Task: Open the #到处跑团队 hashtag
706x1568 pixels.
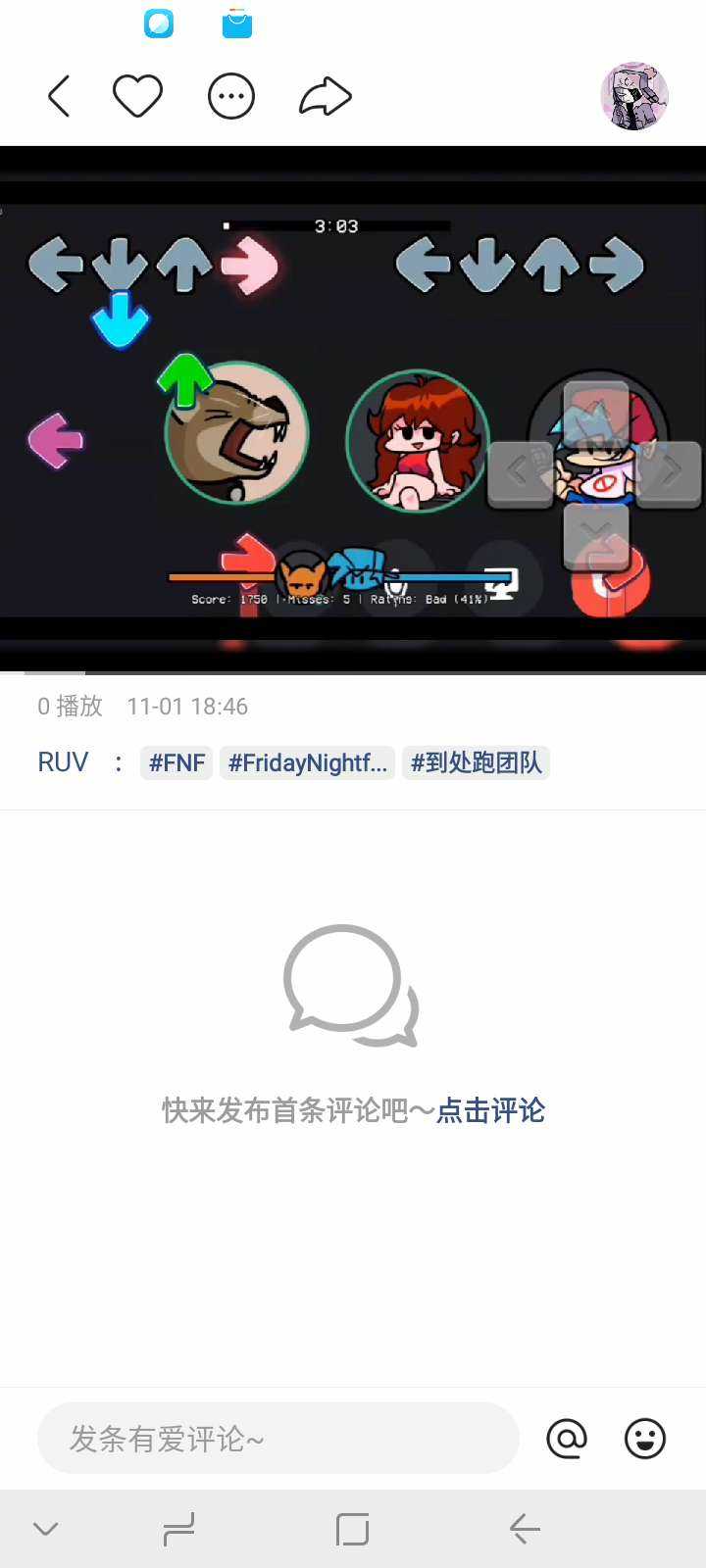Action: pyautogui.click(x=476, y=762)
